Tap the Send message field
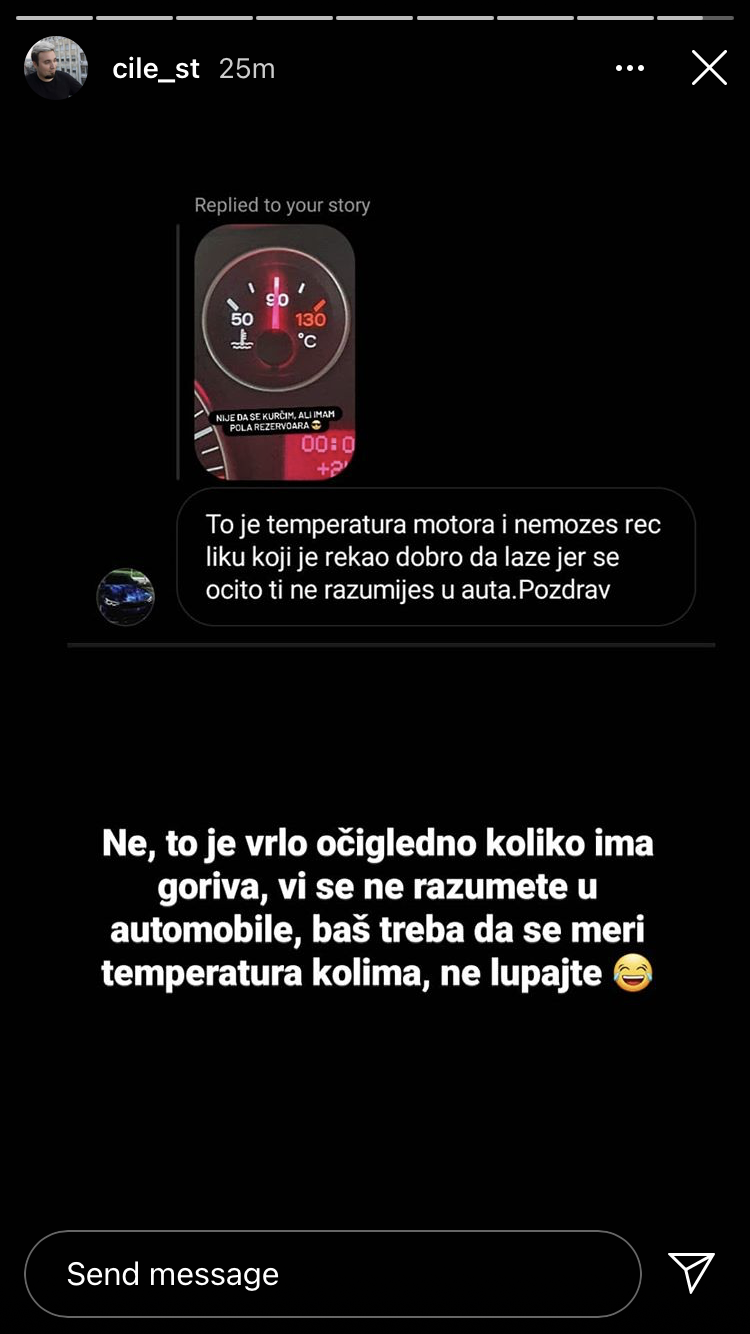This screenshot has width=750, height=1334. (x=332, y=1273)
